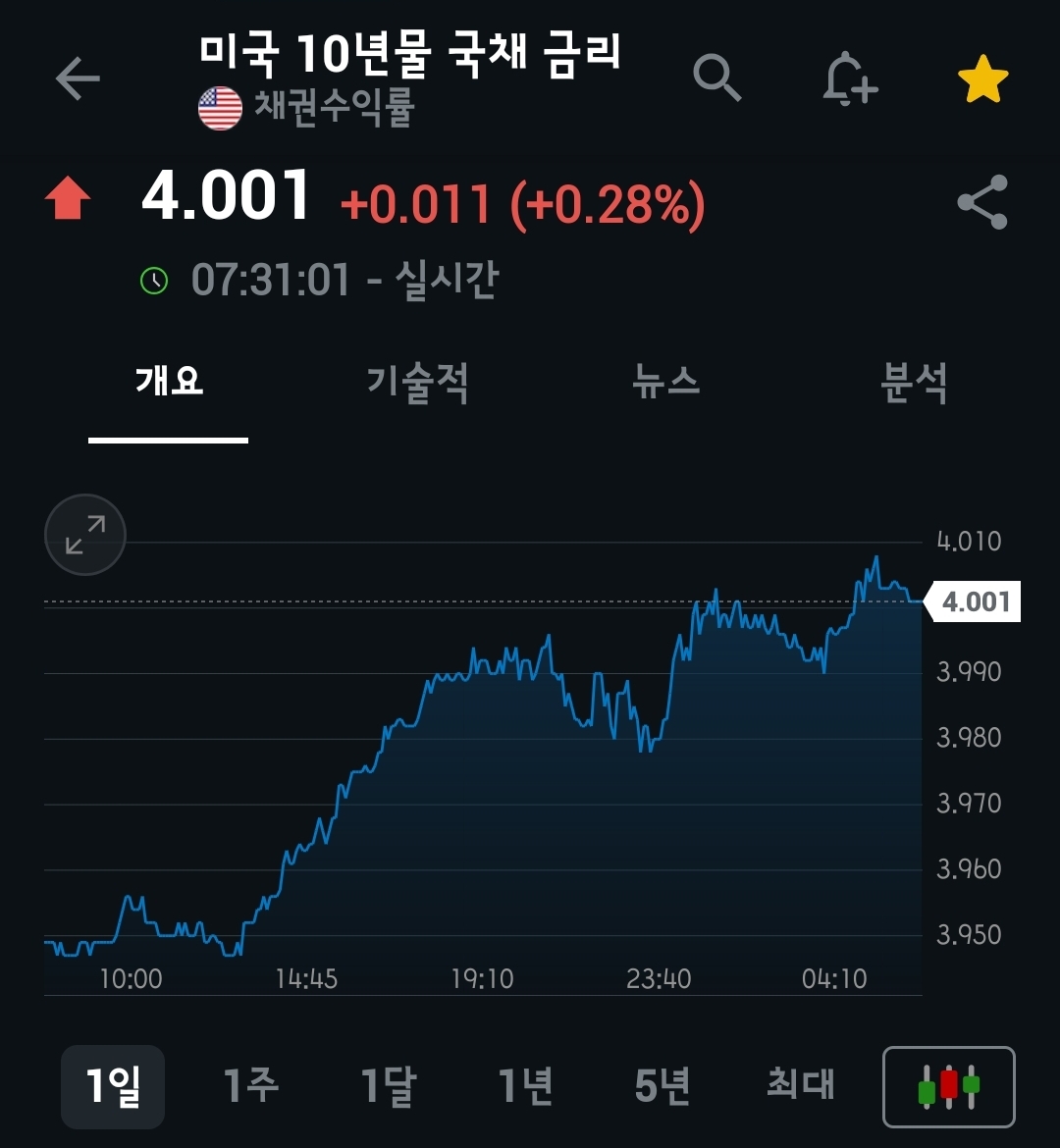Select the 개요 tab
1060x1148 pixels.
169,381
